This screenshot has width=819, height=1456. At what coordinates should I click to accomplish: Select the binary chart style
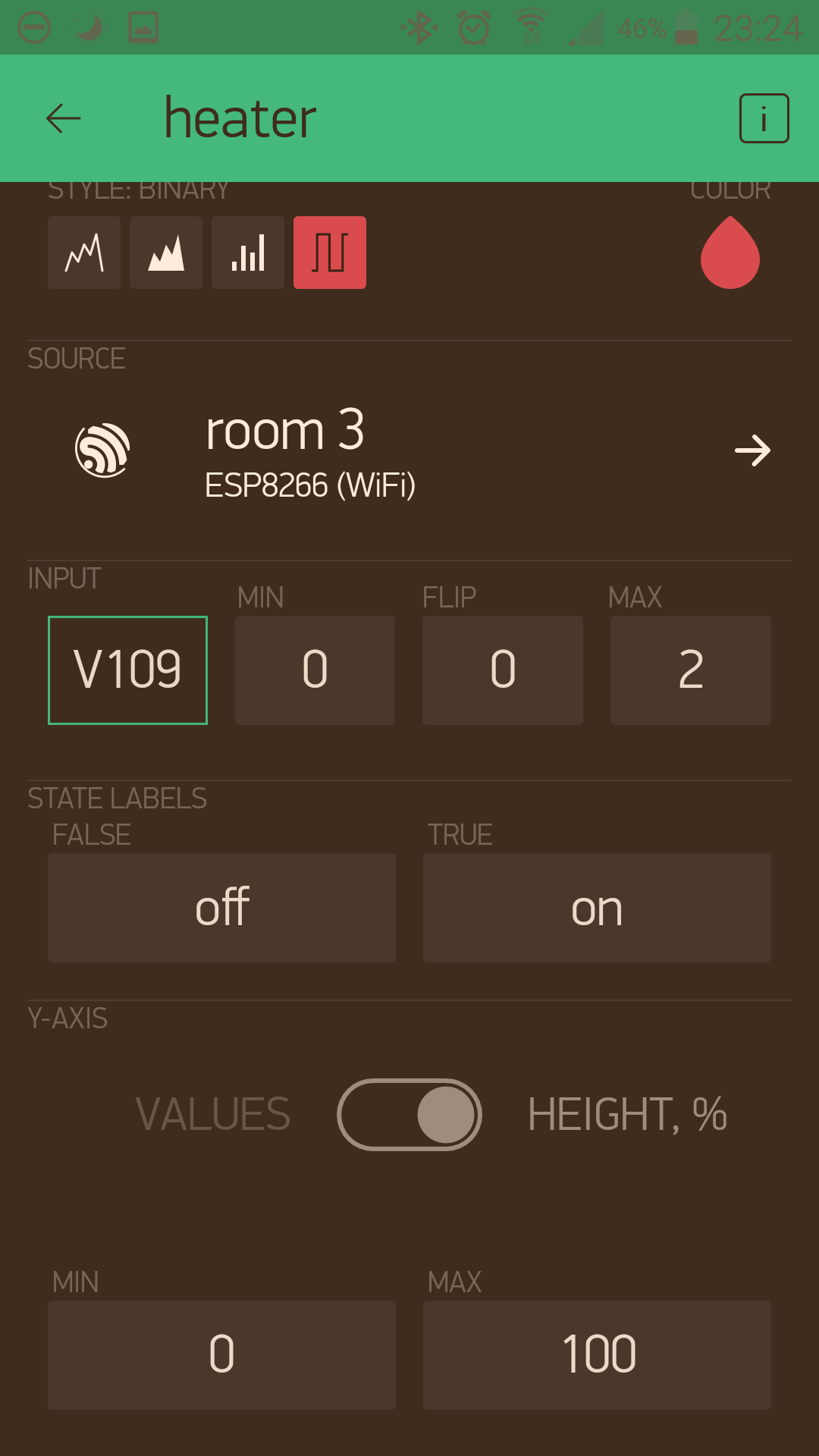pos(330,253)
